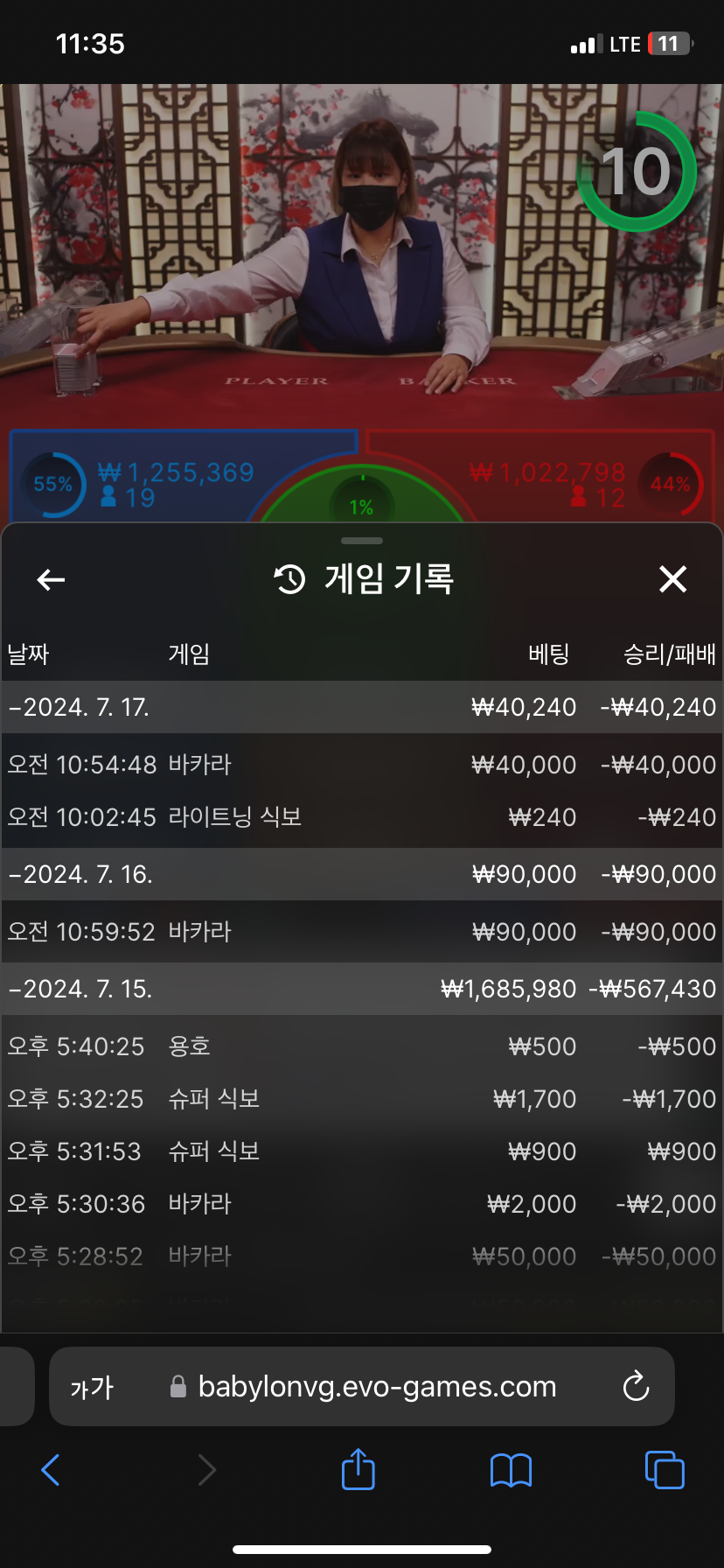The height and width of the screenshot is (1568, 724).
Task: Open the Safari tab switcher
Action: (x=665, y=1470)
